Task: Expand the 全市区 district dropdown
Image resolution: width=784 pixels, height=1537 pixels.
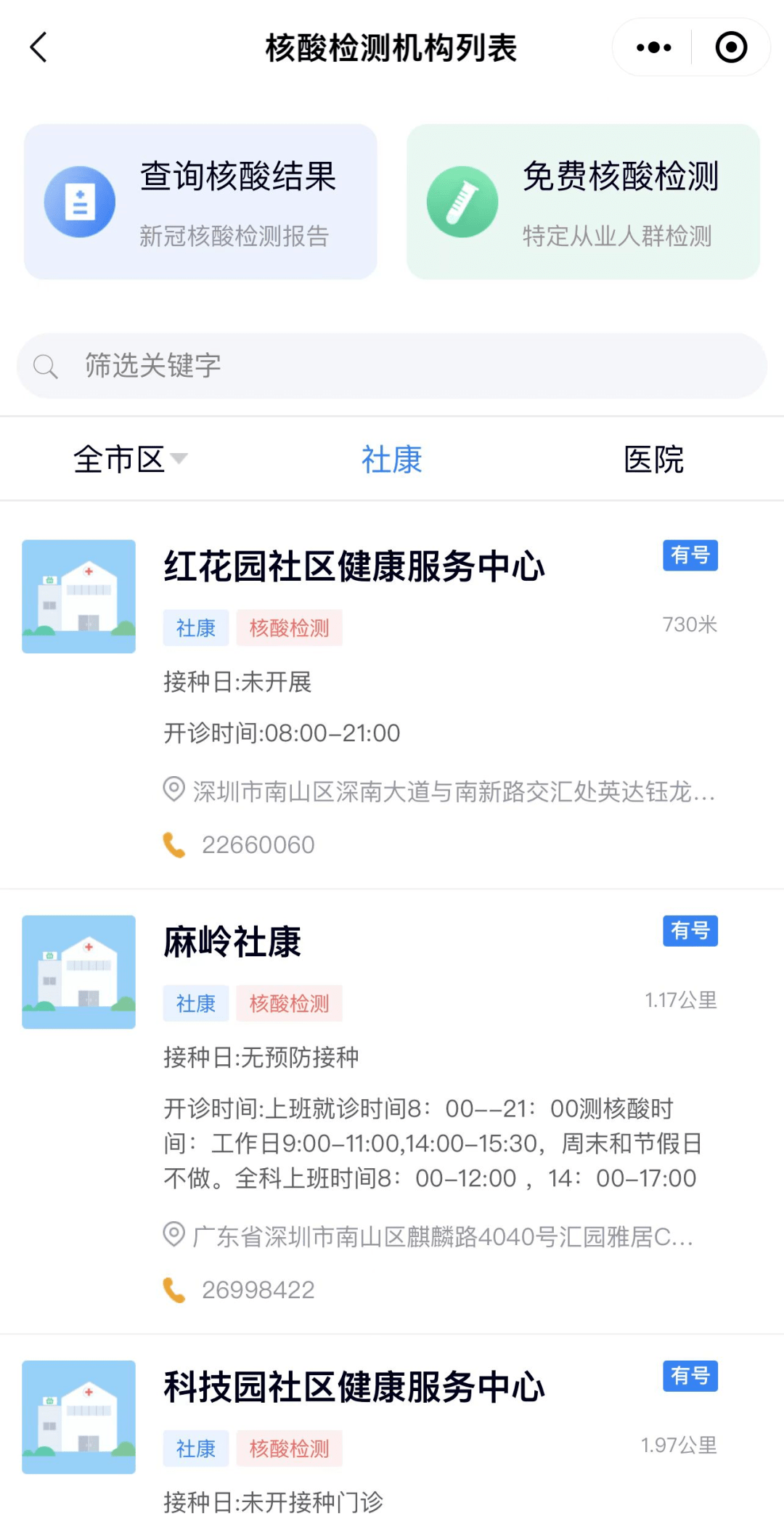Action: pos(131,459)
